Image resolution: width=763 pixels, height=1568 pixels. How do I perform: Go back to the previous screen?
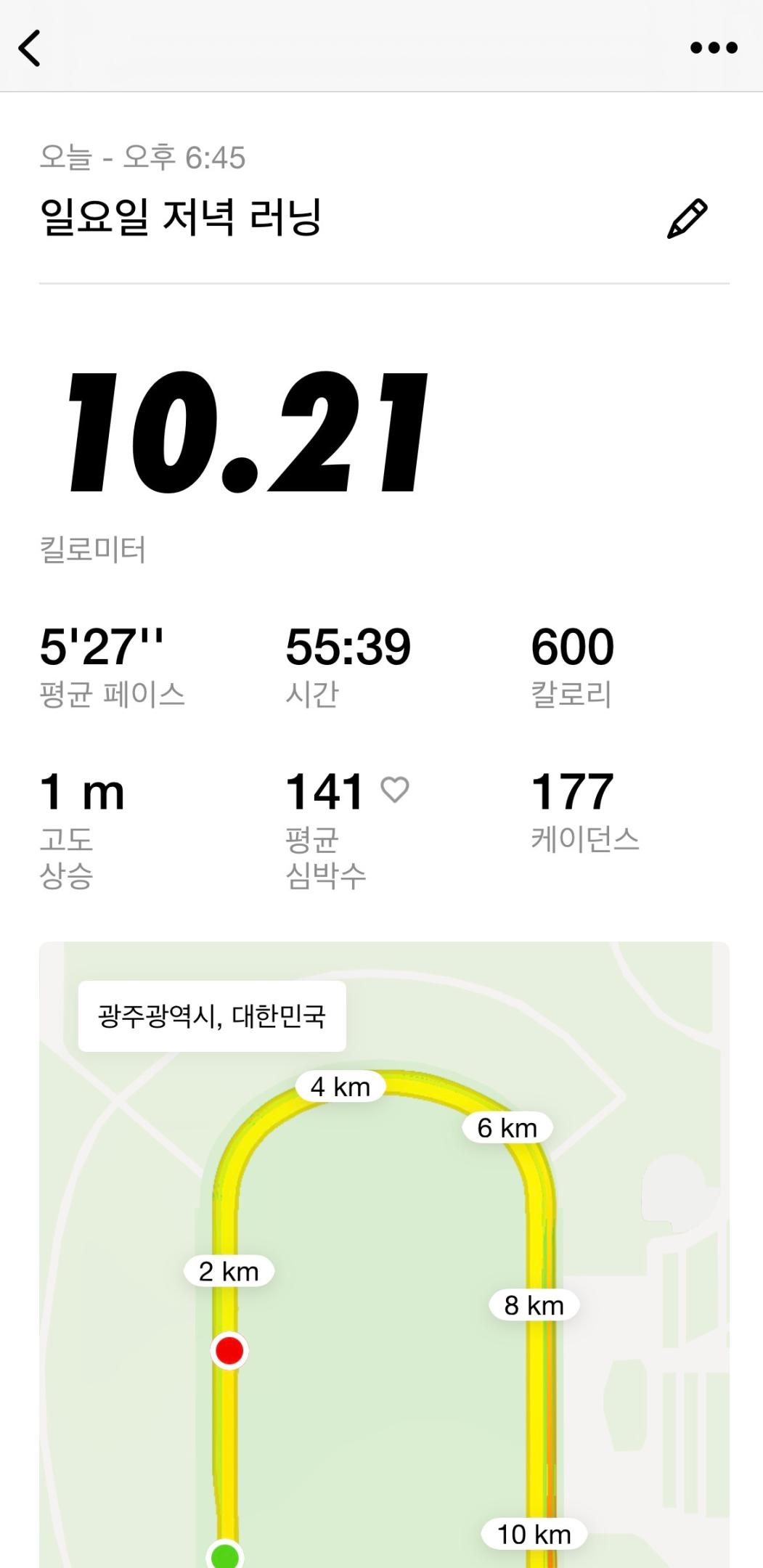coord(30,49)
